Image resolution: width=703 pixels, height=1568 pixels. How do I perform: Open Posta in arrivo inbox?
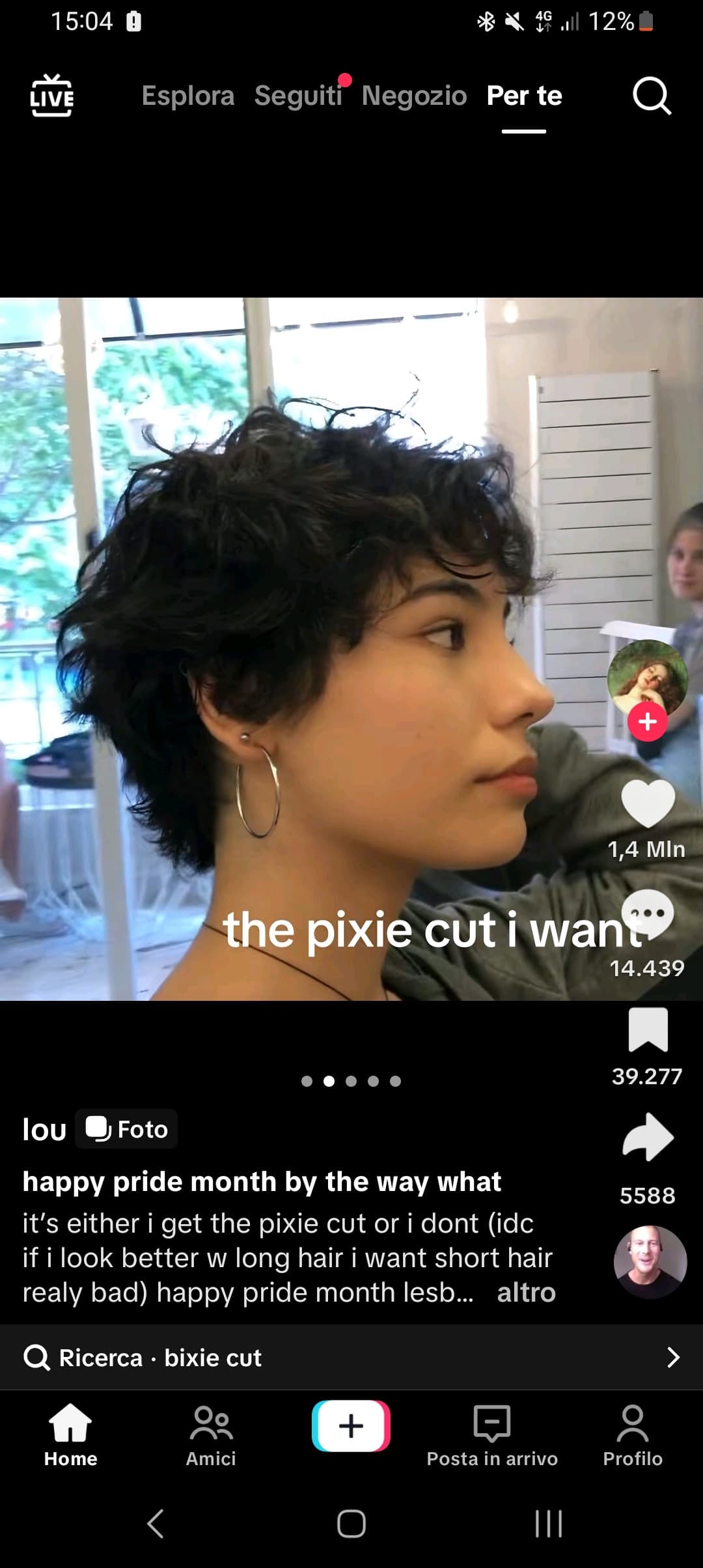tap(492, 1436)
